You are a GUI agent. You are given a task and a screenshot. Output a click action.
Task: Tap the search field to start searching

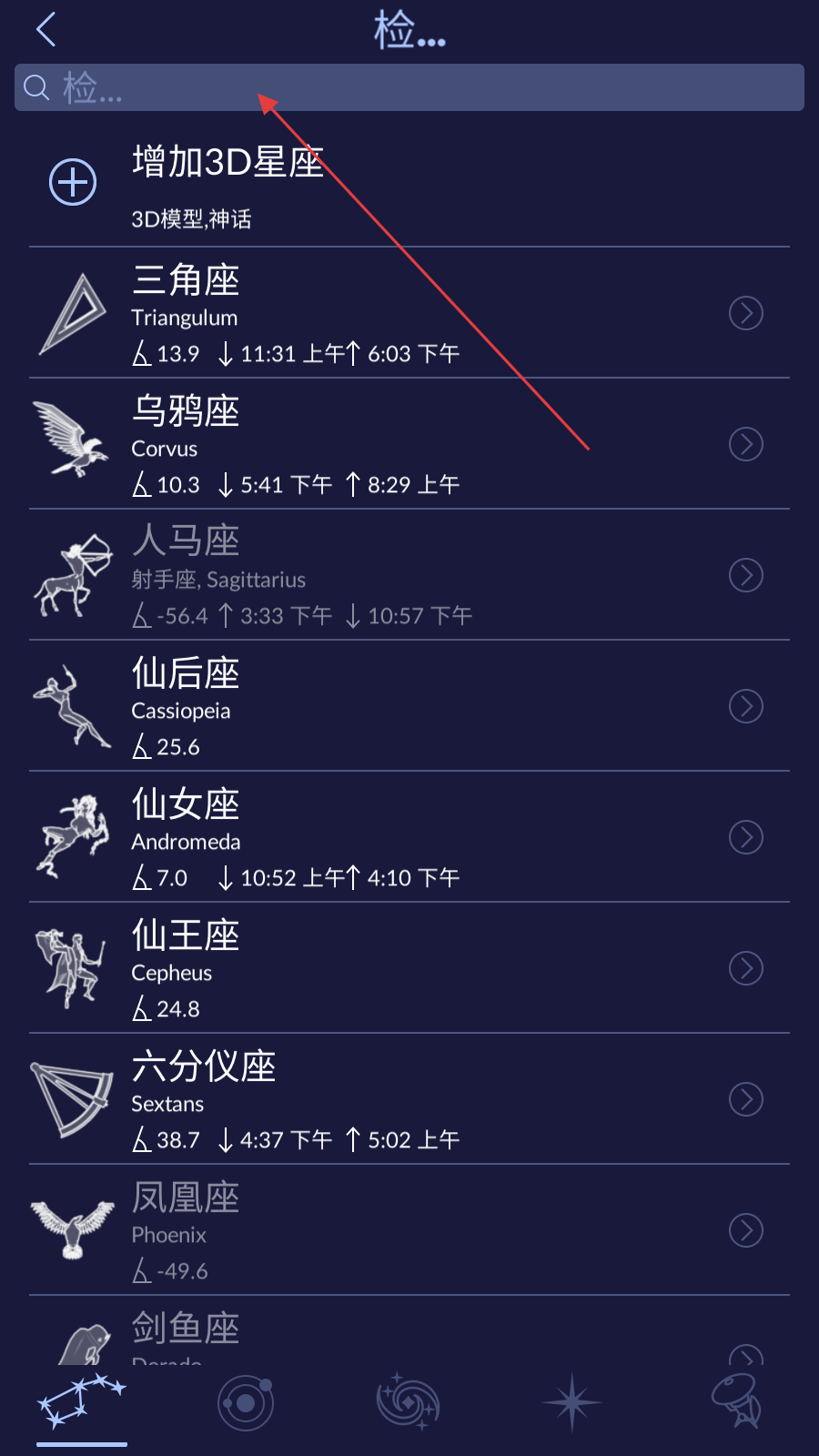click(409, 87)
